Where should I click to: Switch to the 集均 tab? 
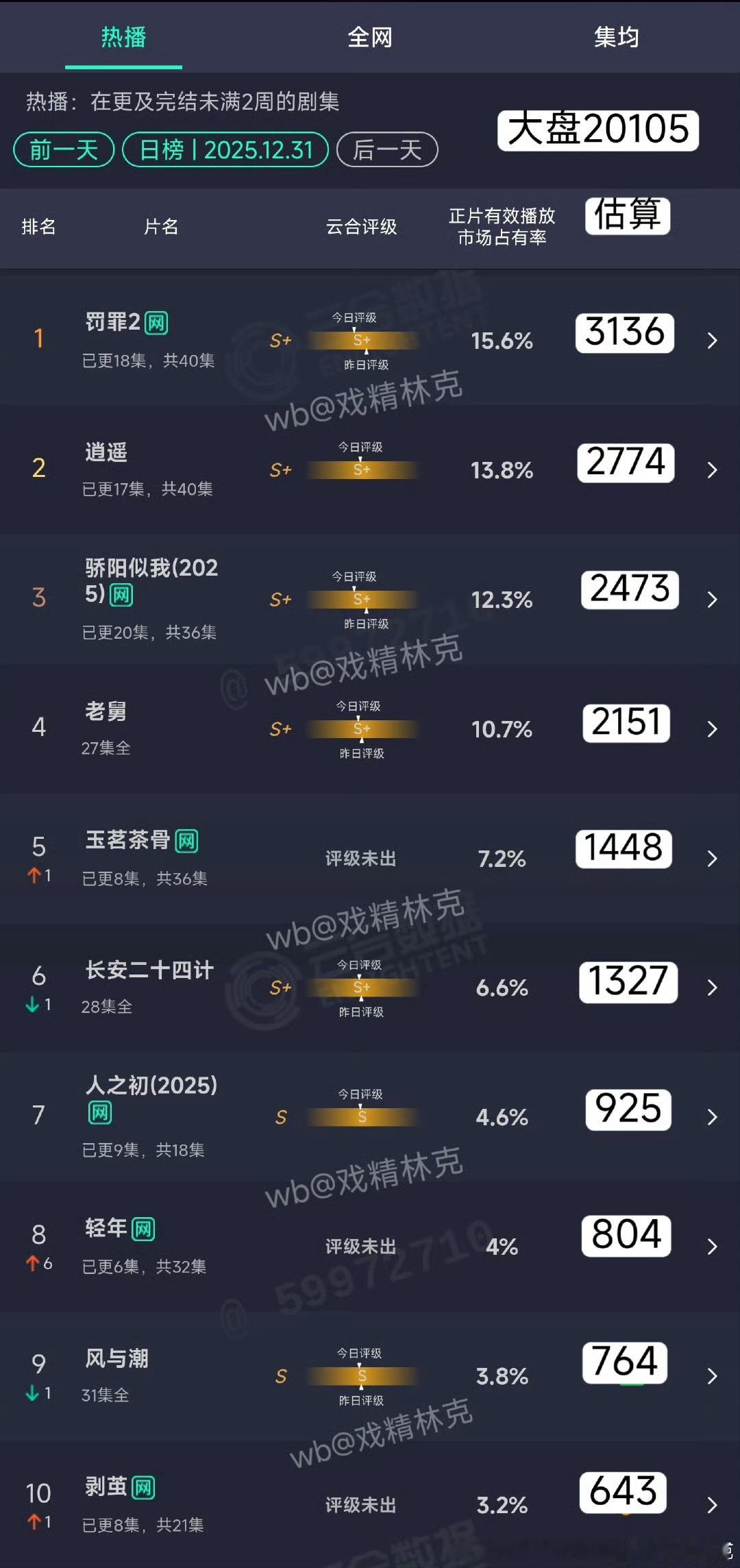coord(615,38)
